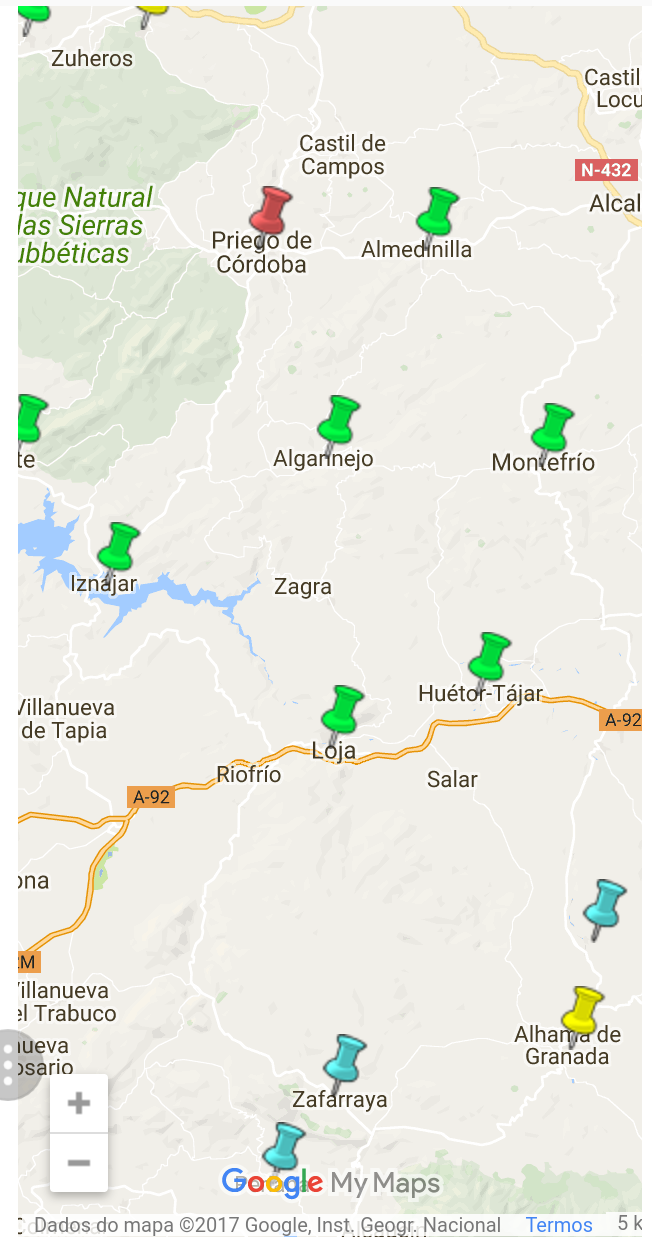Tap the green pin at Loja
This screenshot has width=652, height=1237.
point(342,712)
